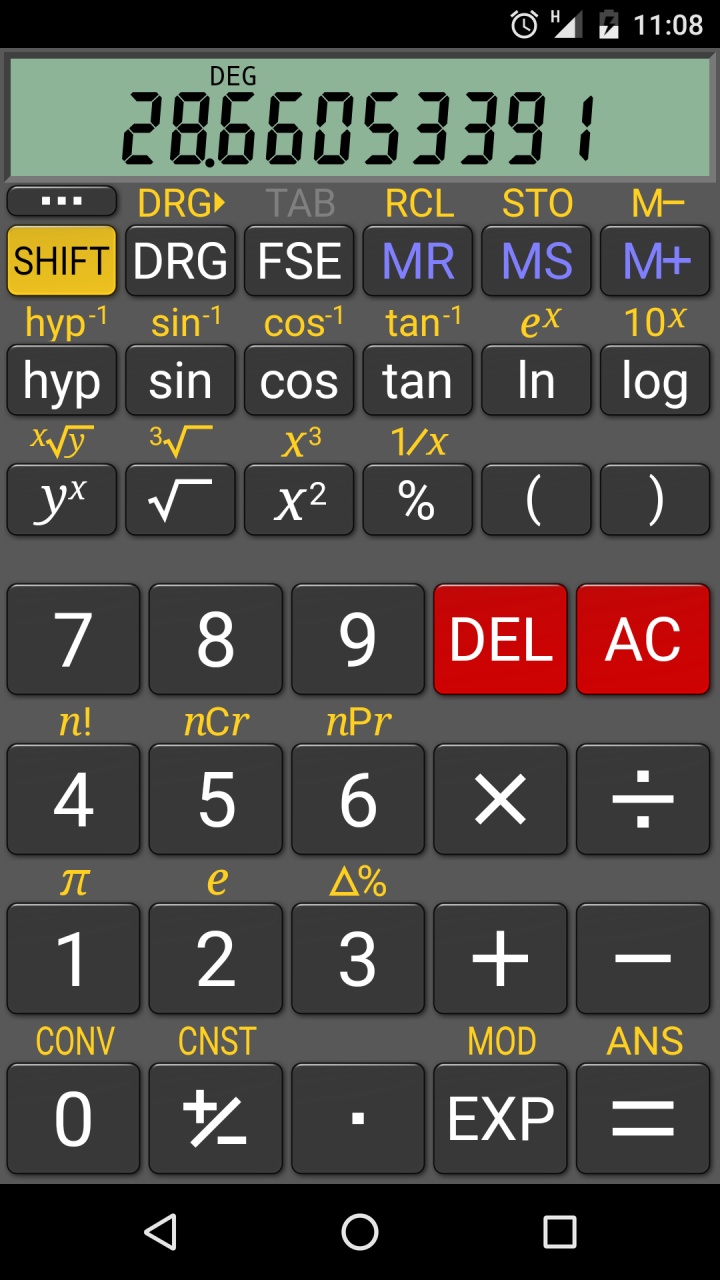
Task: Tap the square root key
Action: click(x=180, y=500)
